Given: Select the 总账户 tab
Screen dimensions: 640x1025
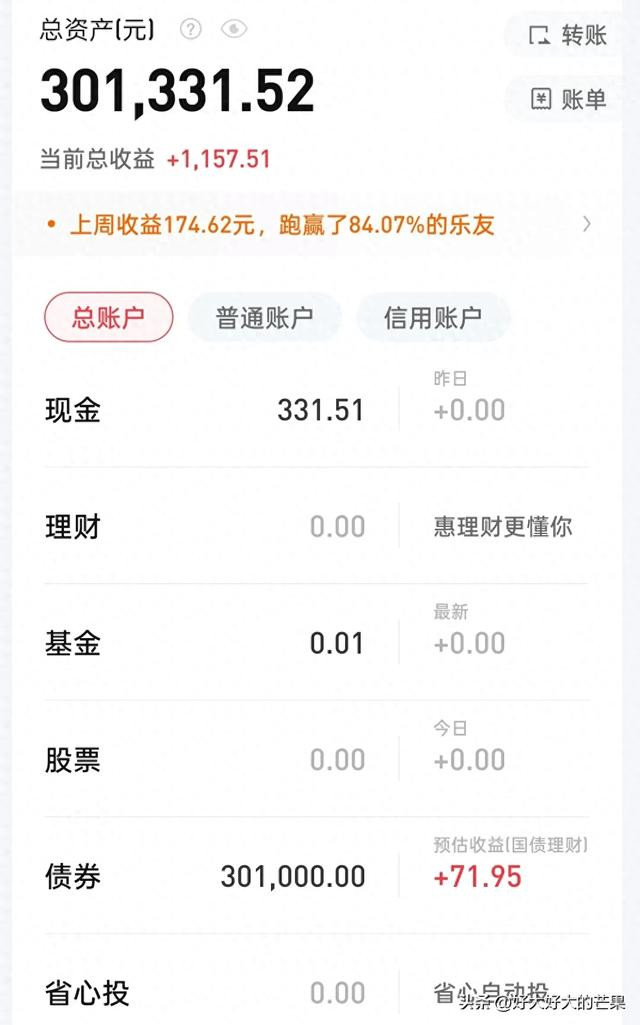Looking at the screenshot, I should (108, 318).
